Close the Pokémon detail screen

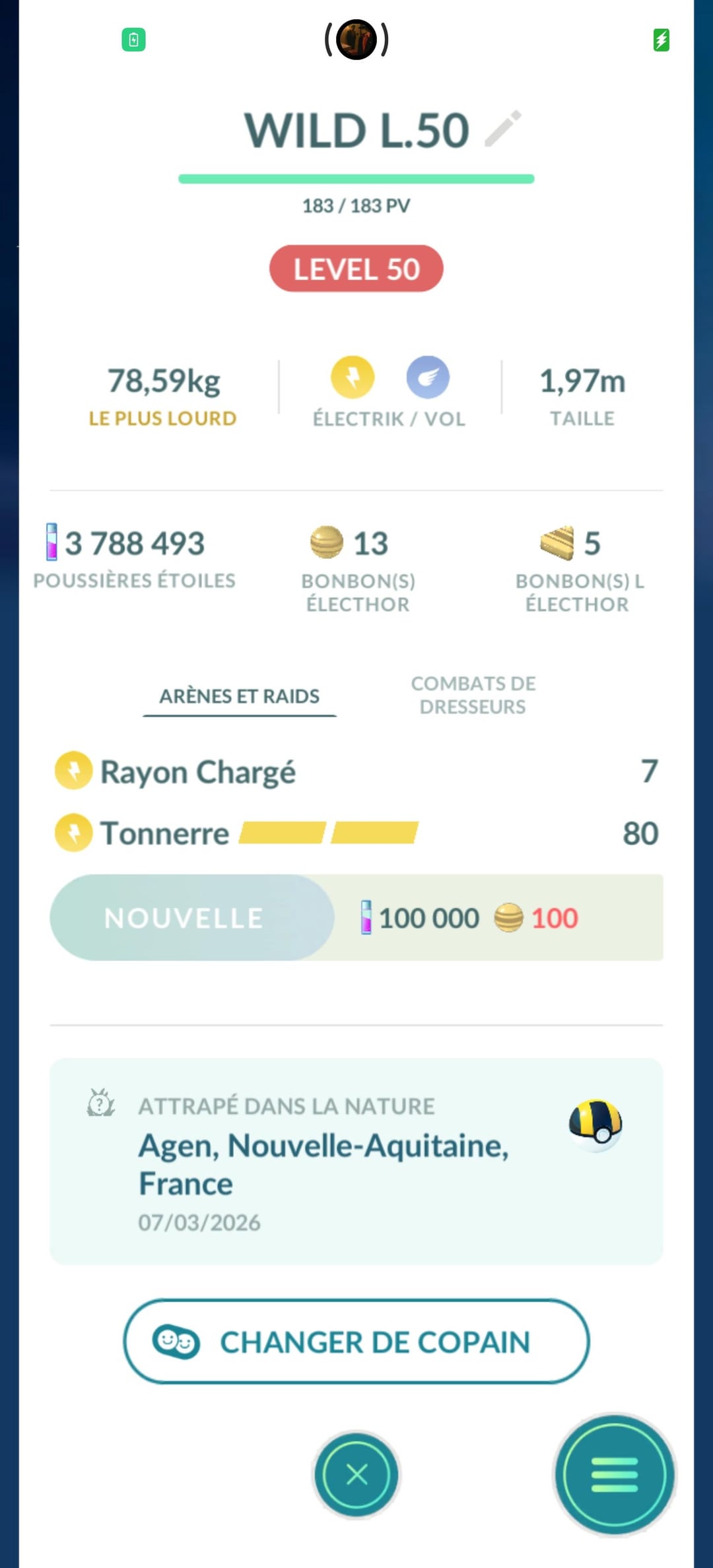356,1474
